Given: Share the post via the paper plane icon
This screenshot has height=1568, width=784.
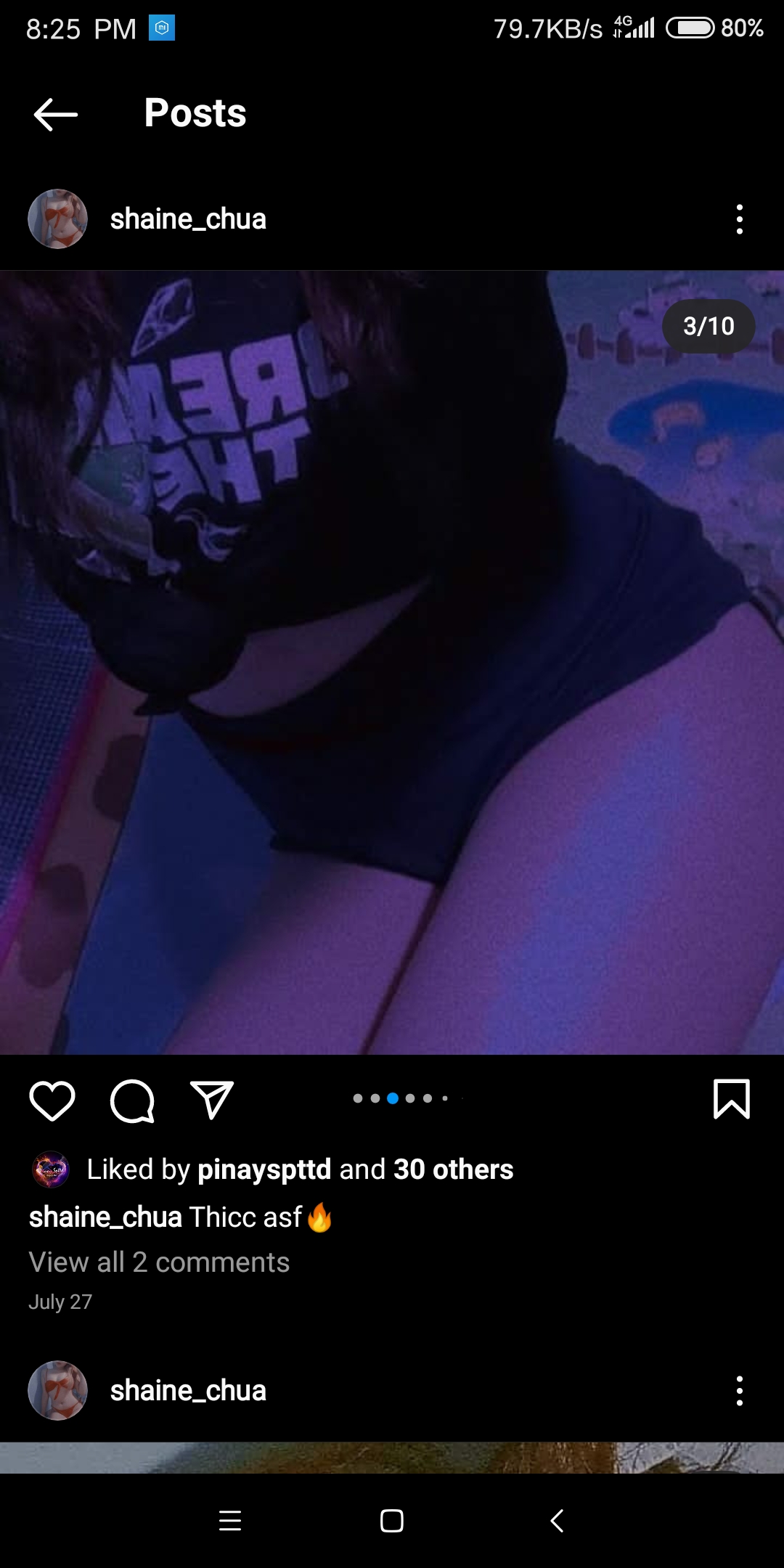Looking at the screenshot, I should [x=212, y=1099].
